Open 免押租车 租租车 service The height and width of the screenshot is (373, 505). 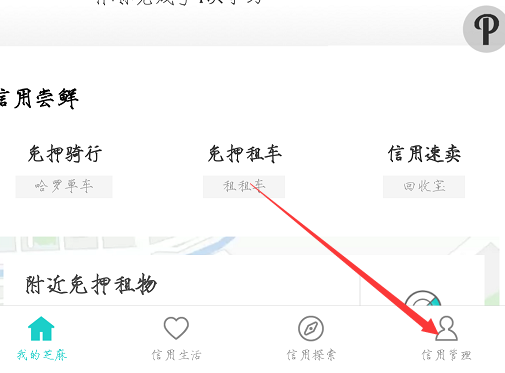tap(244, 171)
